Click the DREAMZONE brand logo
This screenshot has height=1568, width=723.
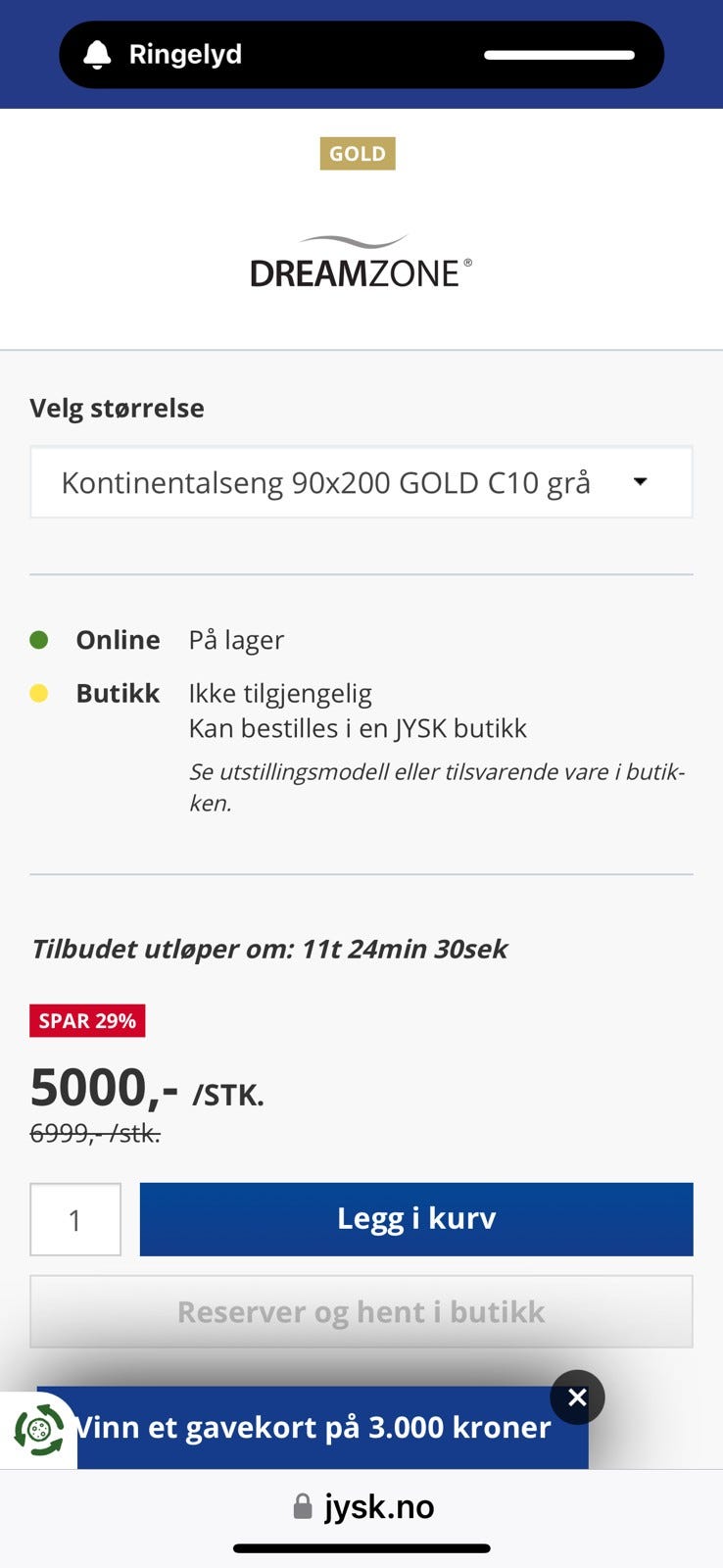359,260
